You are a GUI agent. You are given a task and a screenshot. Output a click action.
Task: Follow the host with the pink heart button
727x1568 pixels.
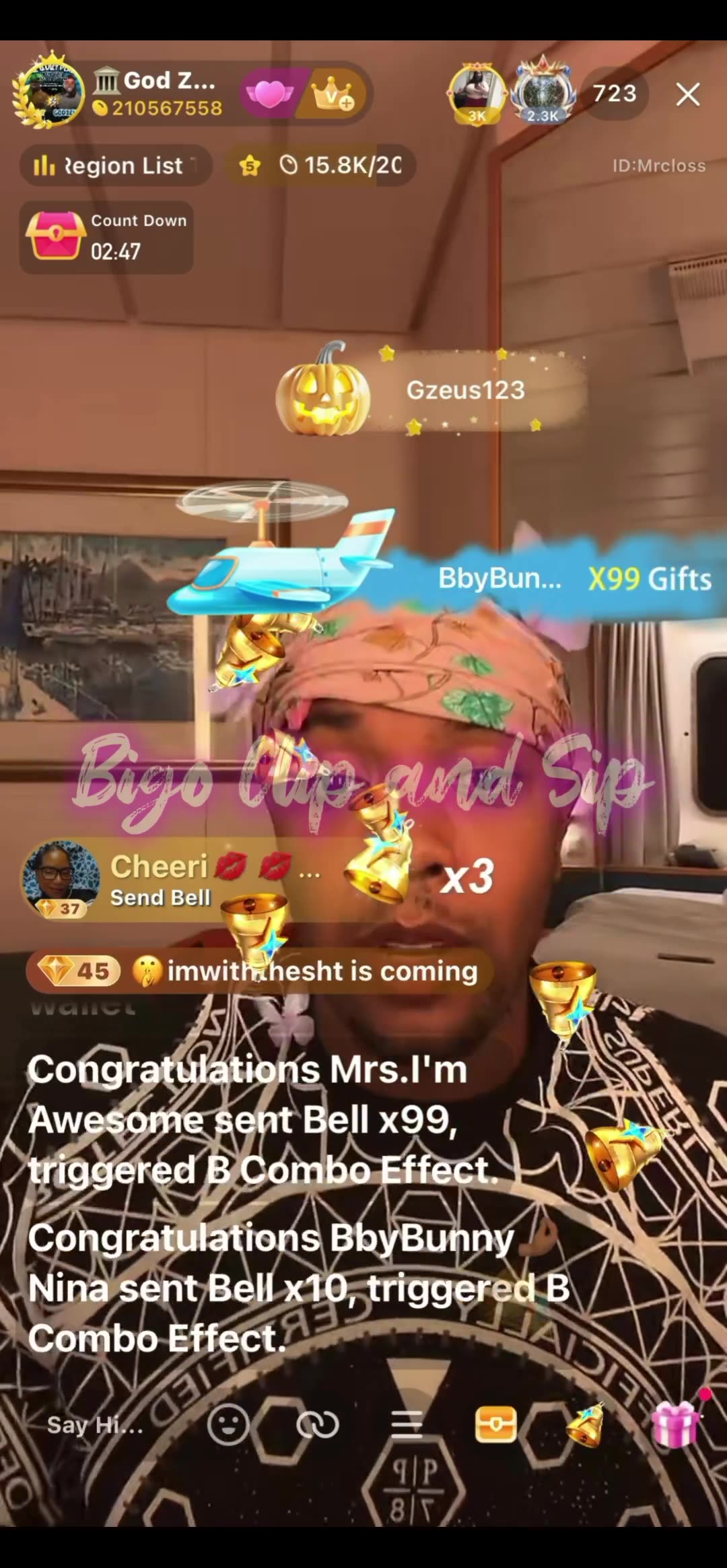[269, 94]
